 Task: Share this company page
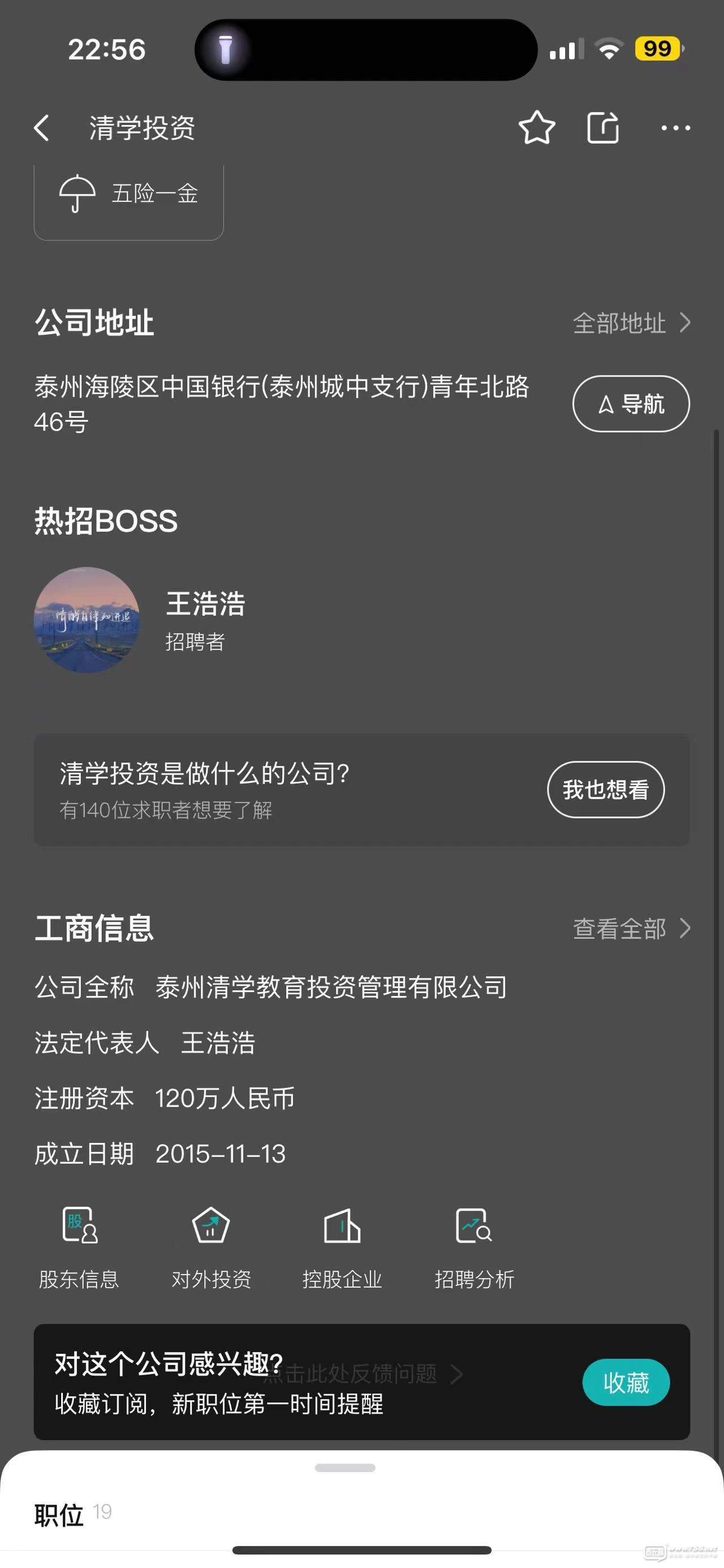coord(603,128)
